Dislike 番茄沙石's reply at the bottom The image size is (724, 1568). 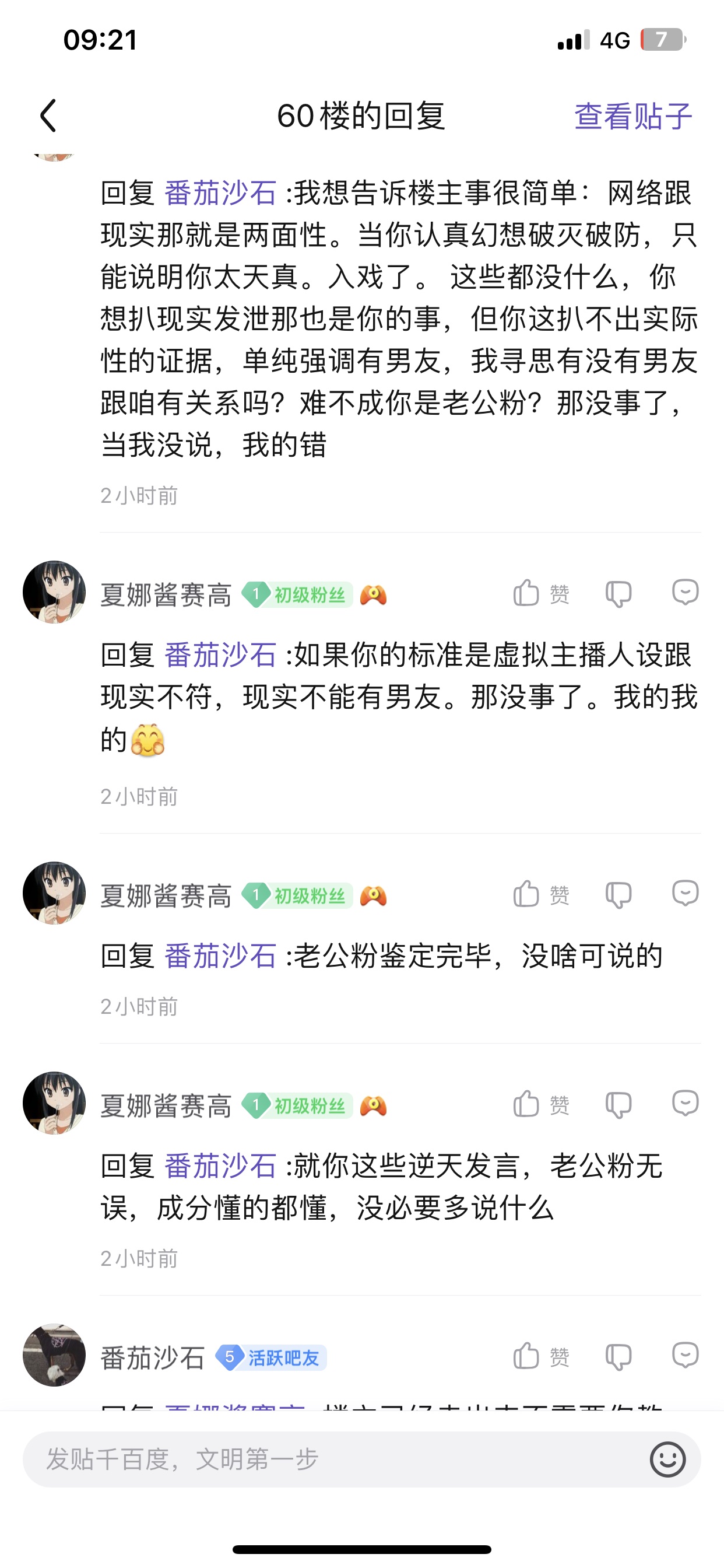[618, 1357]
